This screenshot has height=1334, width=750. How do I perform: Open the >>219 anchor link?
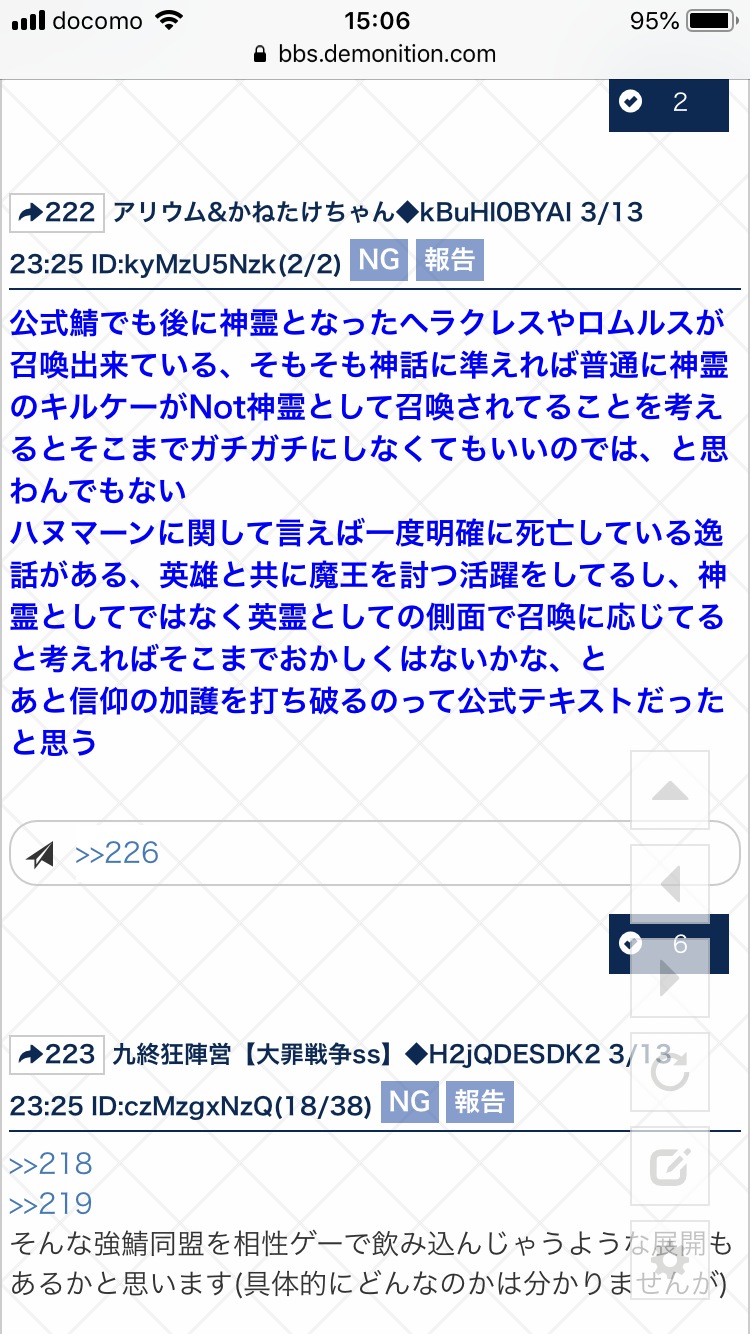[x=51, y=1203]
